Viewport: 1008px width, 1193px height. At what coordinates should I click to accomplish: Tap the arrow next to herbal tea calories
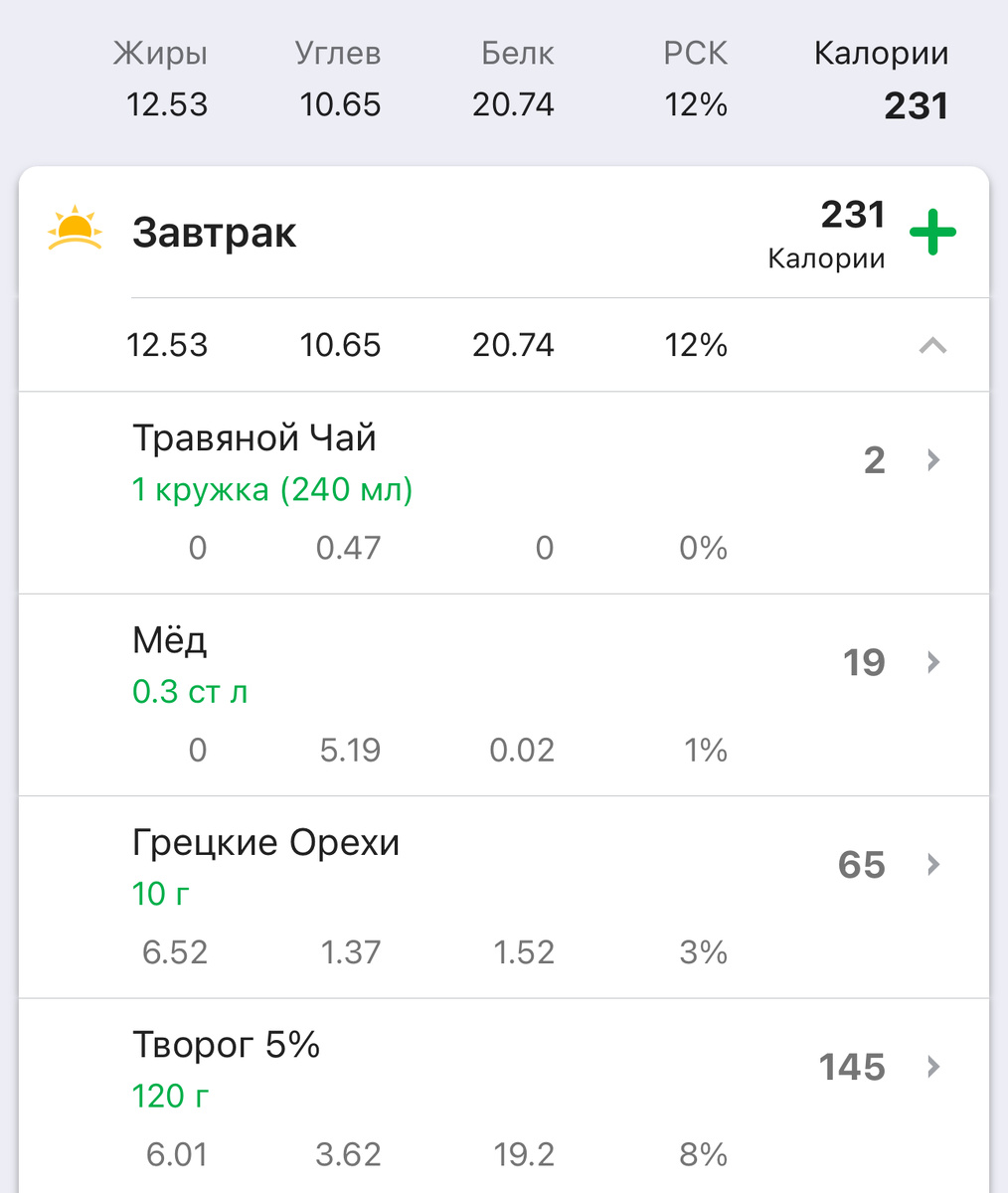pos(932,460)
